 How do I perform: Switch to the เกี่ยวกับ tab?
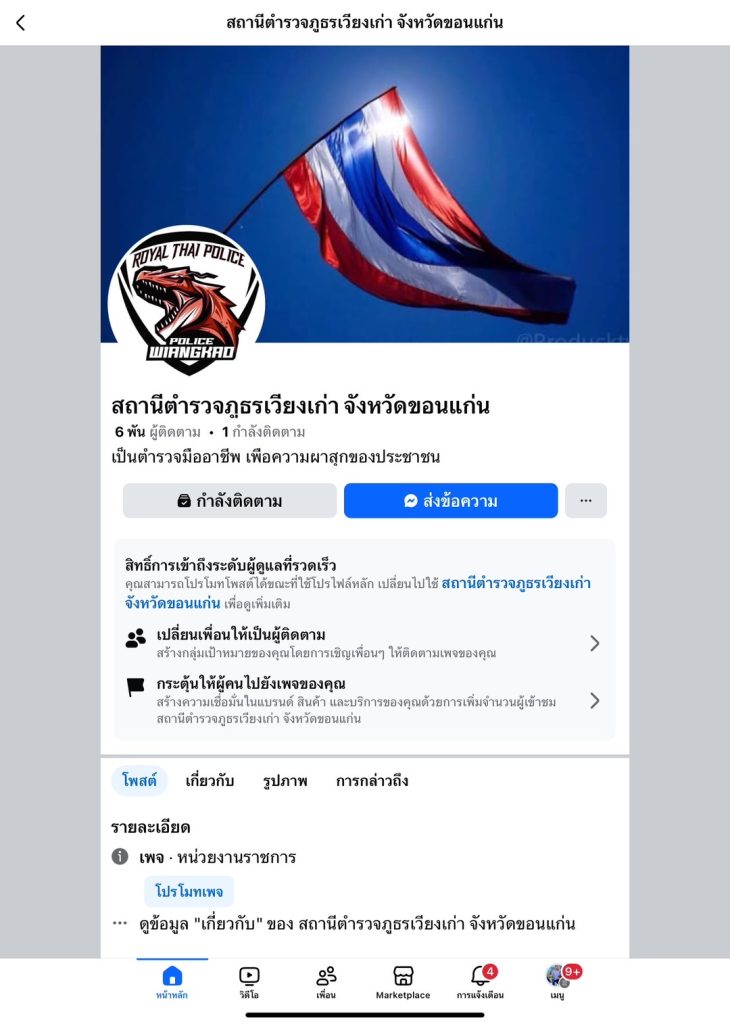pos(209,781)
